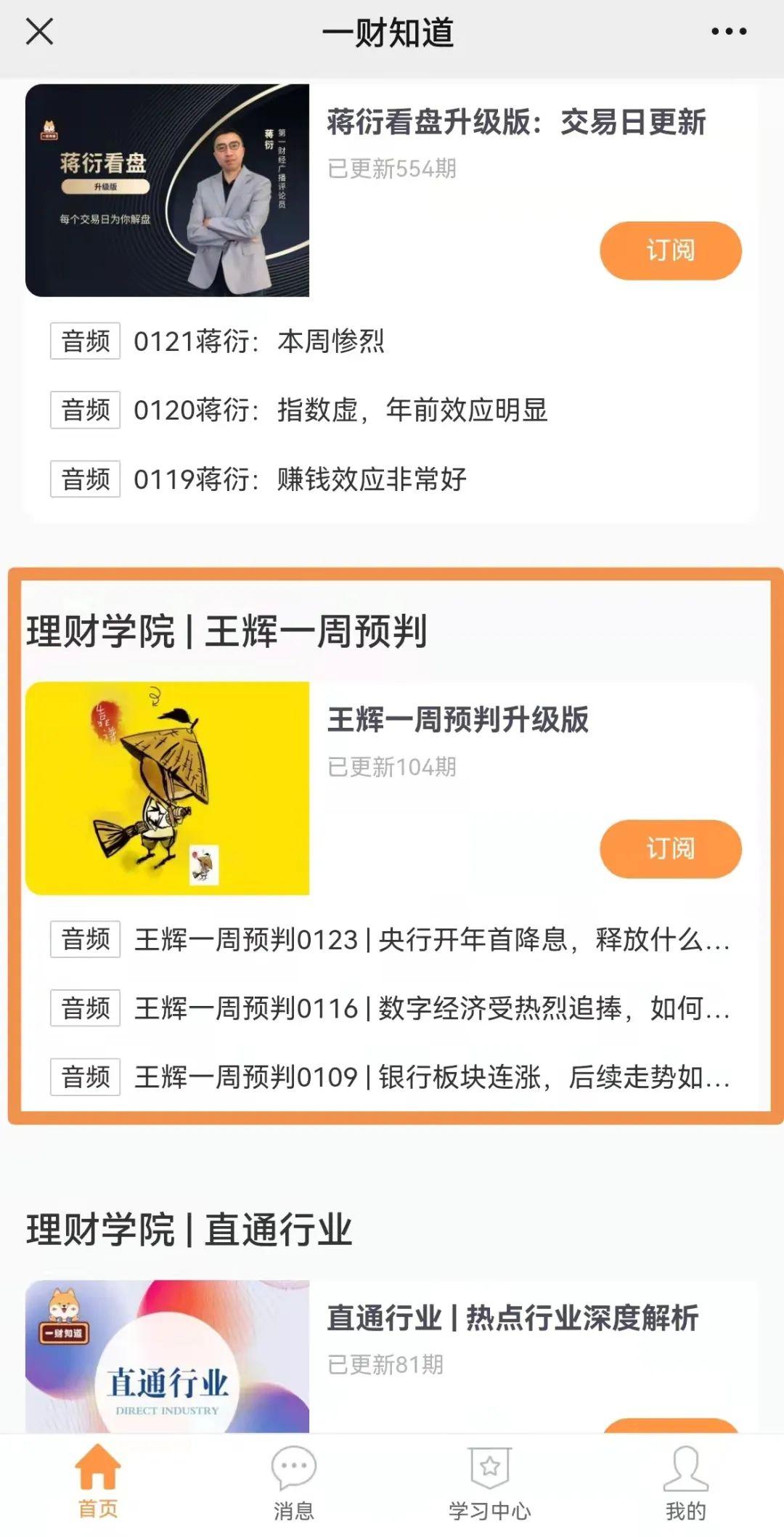Open the 蒋衍看盘 course cover
Viewport: 784px width, 1537px height.
(167, 190)
